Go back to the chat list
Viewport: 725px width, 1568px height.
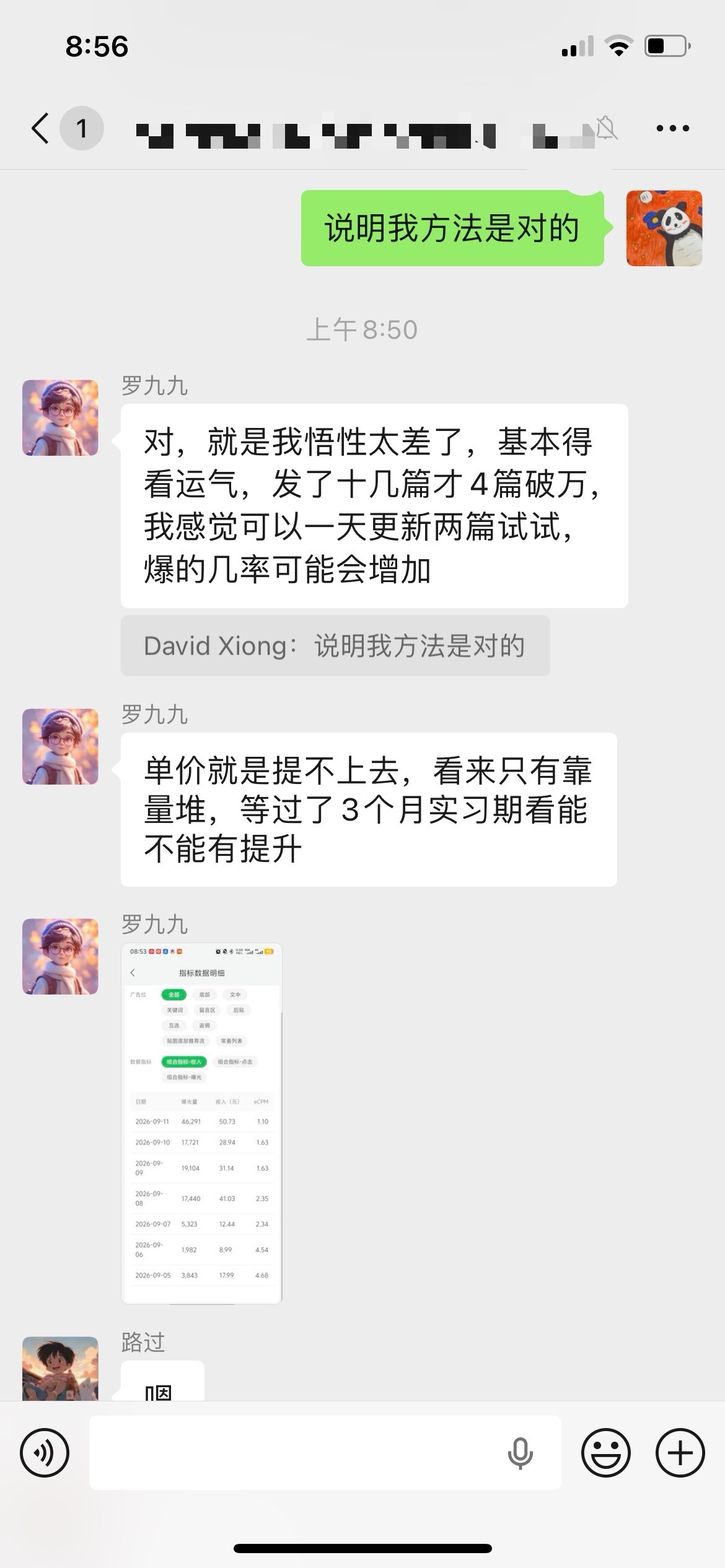[40, 128]
